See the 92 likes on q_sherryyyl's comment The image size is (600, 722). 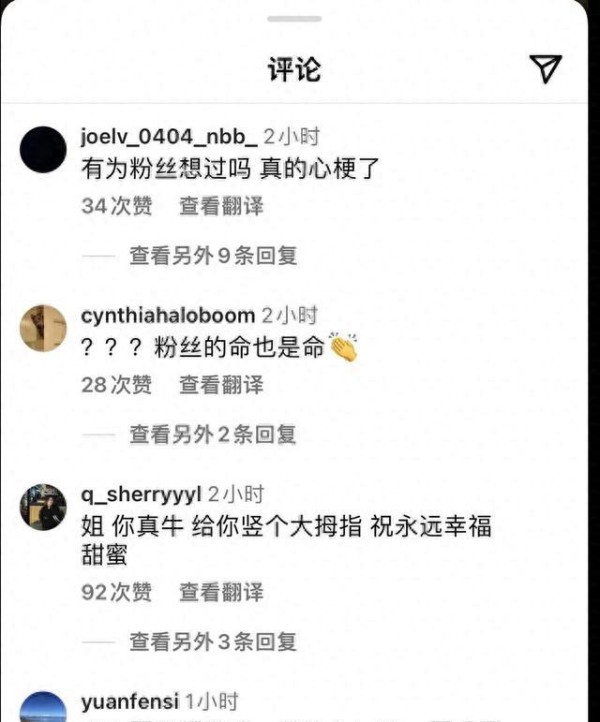point(116,592)
